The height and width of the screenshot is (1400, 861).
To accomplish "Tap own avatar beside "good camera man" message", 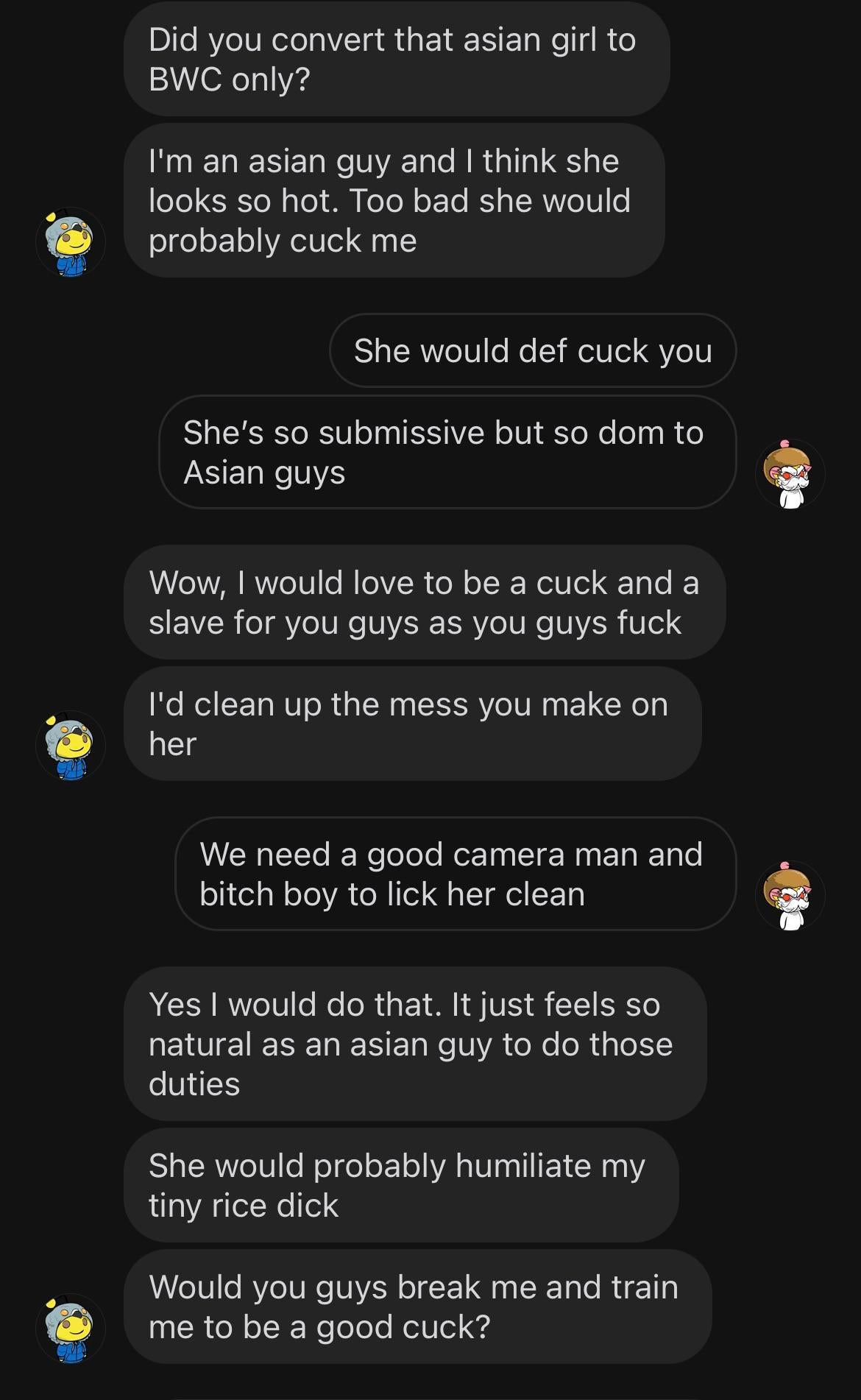I will (790, 896).
